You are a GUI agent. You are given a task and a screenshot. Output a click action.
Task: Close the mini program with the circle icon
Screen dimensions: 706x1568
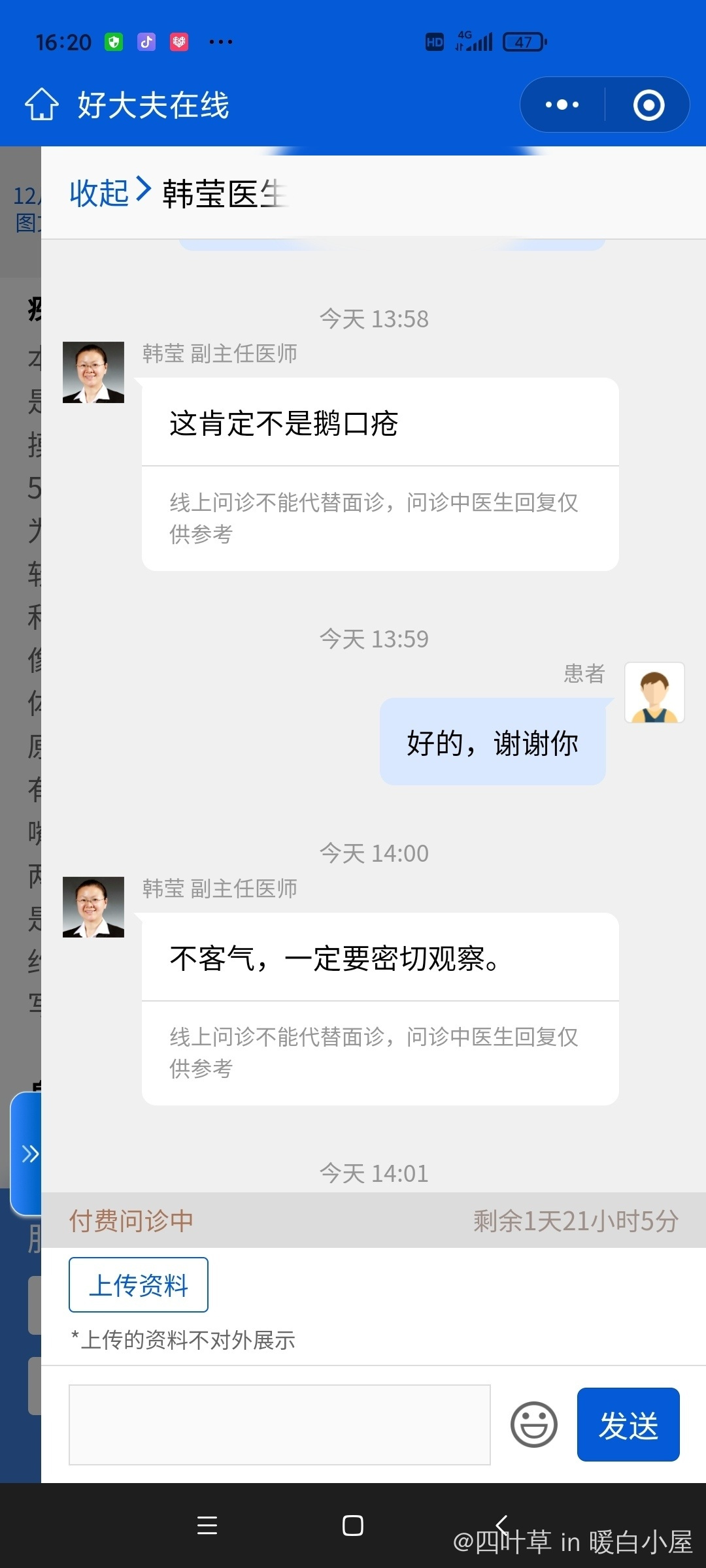click(648, 105)
